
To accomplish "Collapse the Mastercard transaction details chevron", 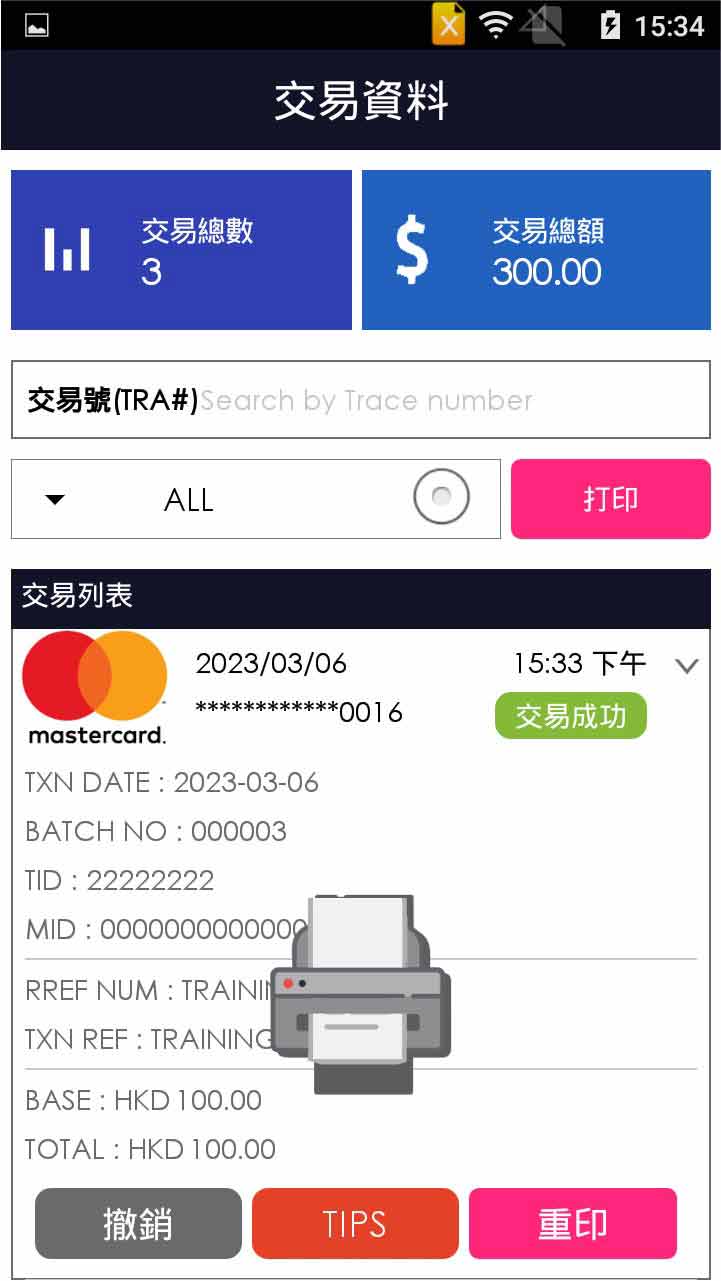I will tap(686, 666).
